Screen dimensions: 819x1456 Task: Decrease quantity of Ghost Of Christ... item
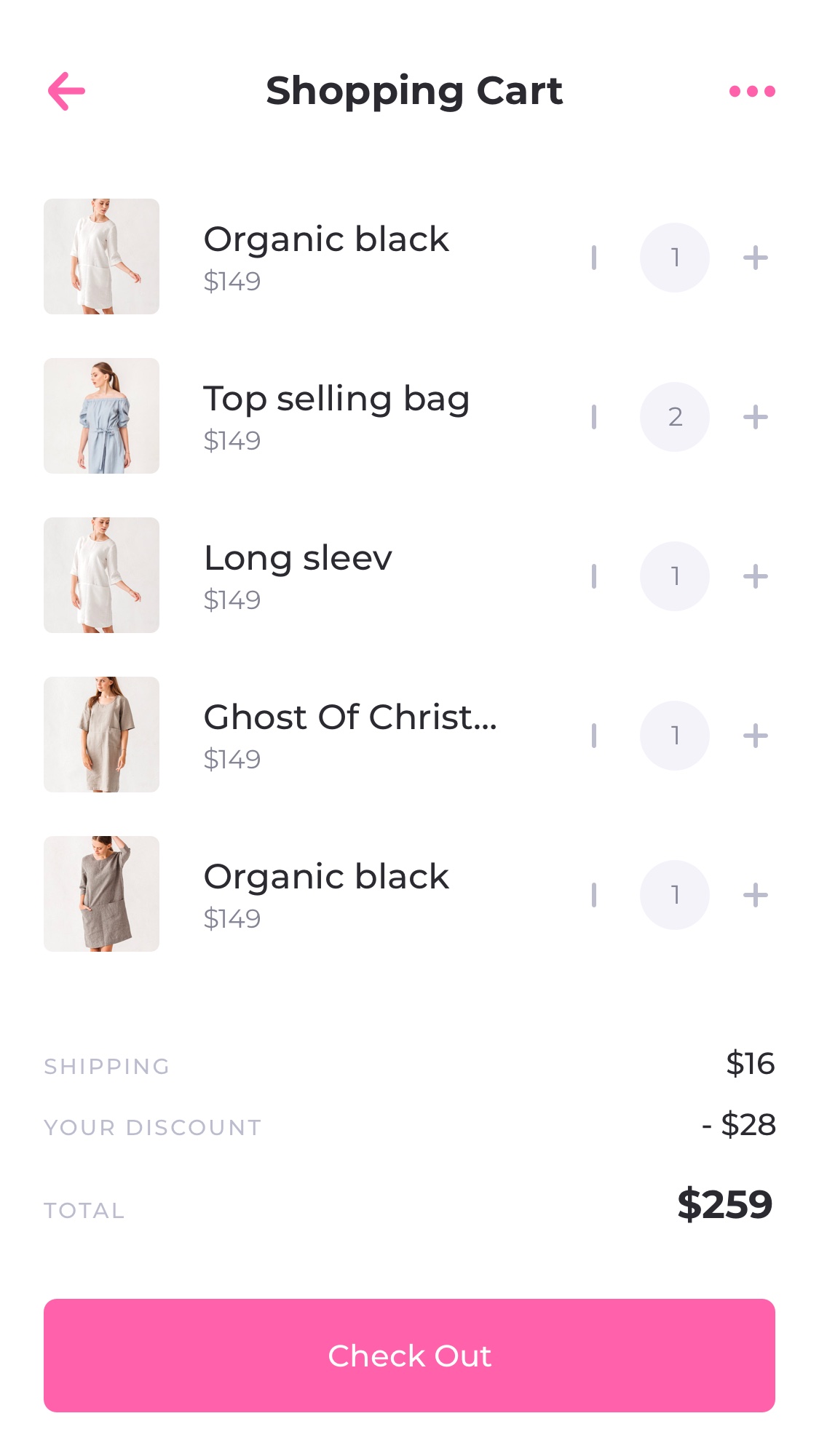click(x=594, y=736)
